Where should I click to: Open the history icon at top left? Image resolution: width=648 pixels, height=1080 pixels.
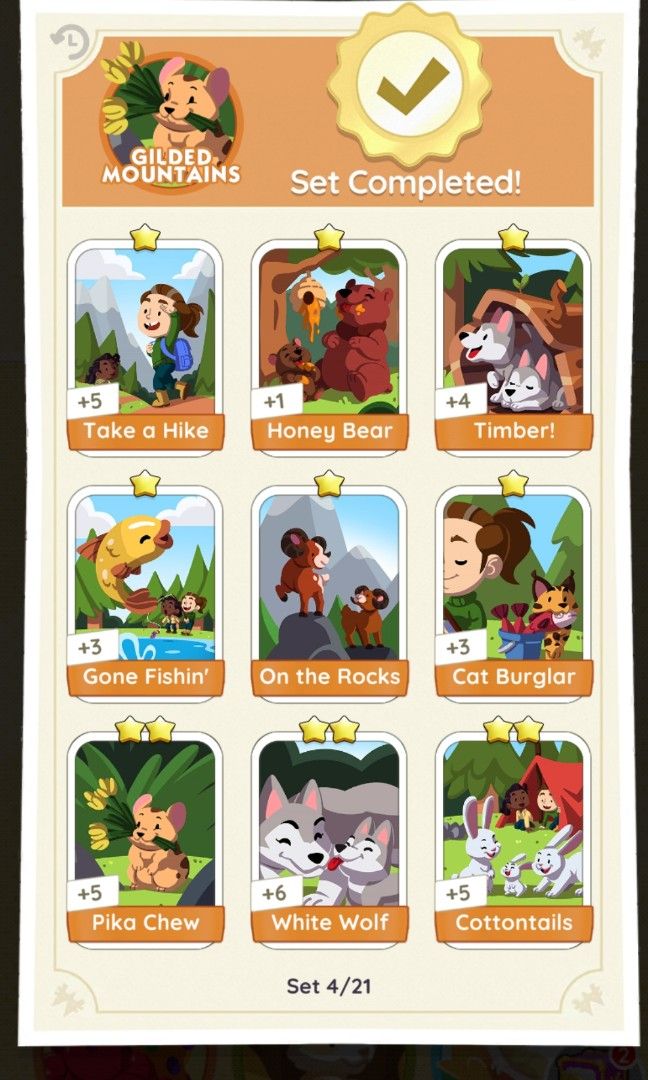pyautogui.click(x=70, y=43)
